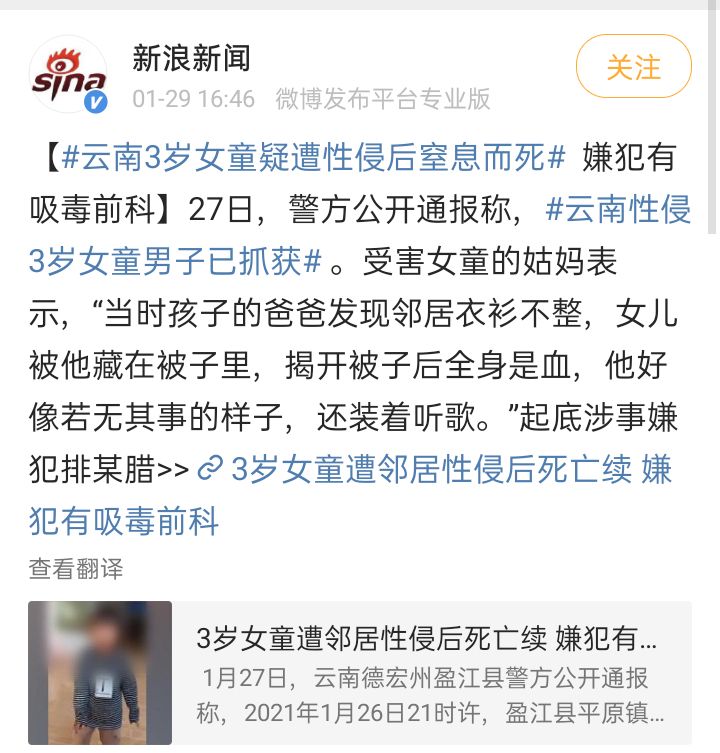
Task: Open the 新浪新闻 profile avatar
Action: (68, 75)
